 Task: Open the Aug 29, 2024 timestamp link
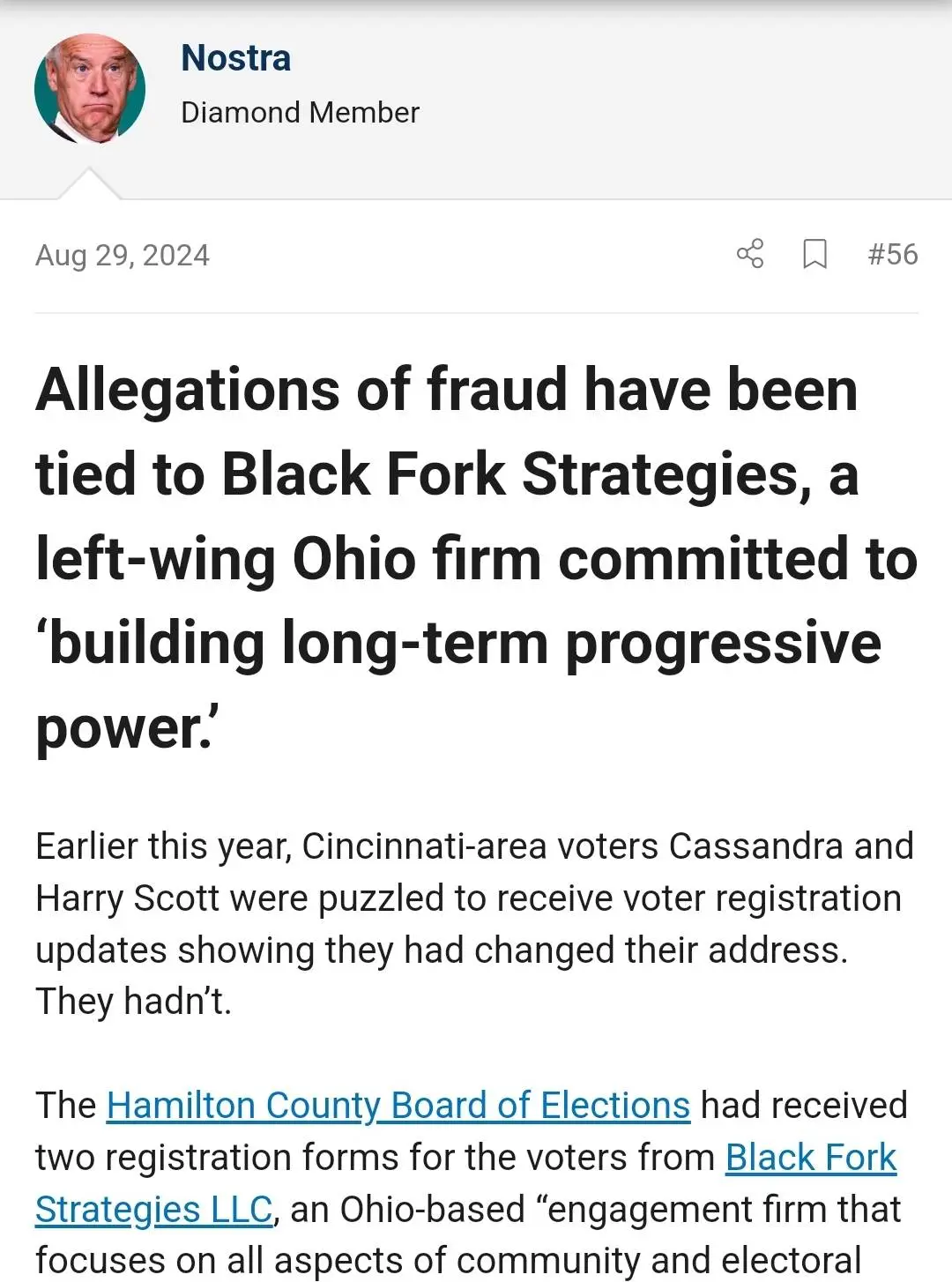tap(123, 255)
